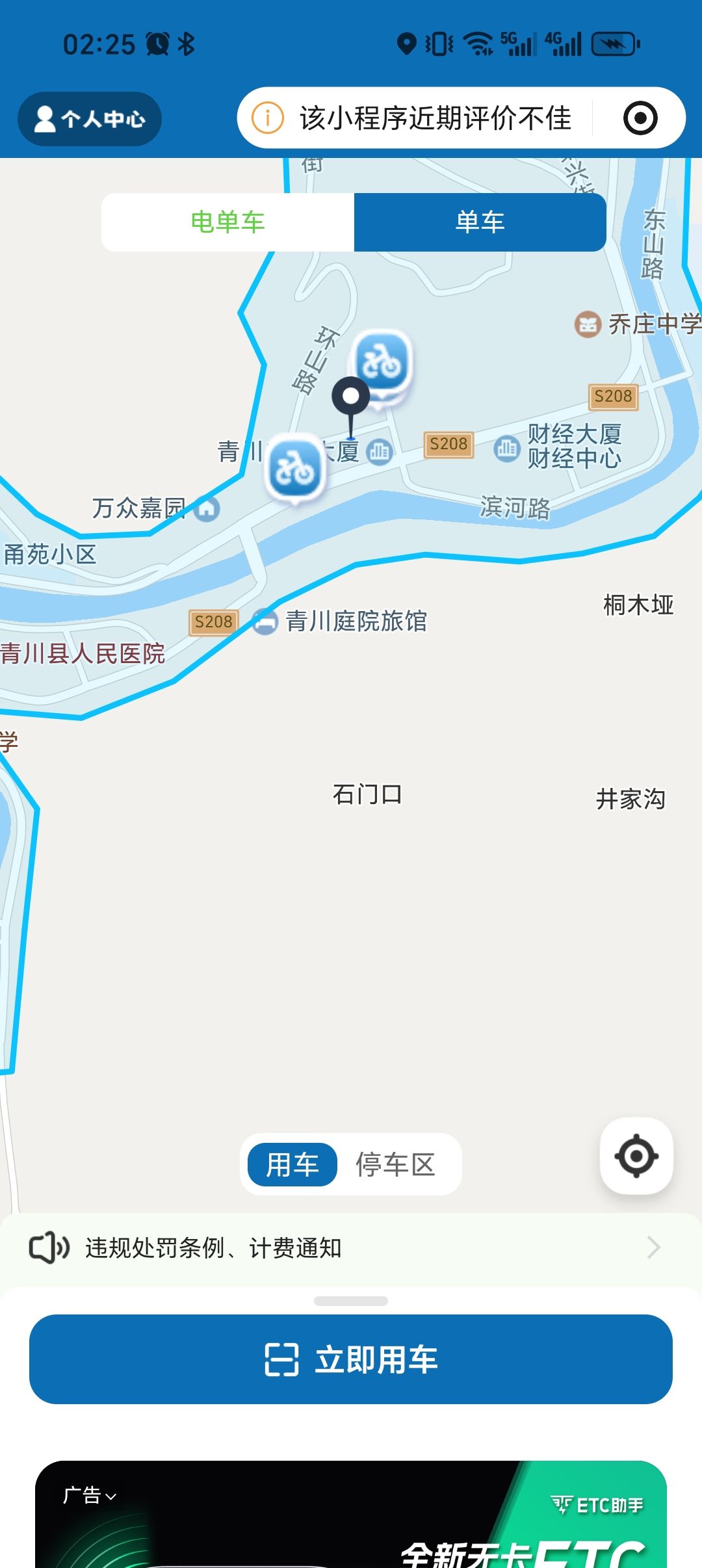Image resolution: width=702 pixels, height=1568 pixels.
Task: Tap the 青川庭院旅馆 hotel marker
Action: coord(267,621)
